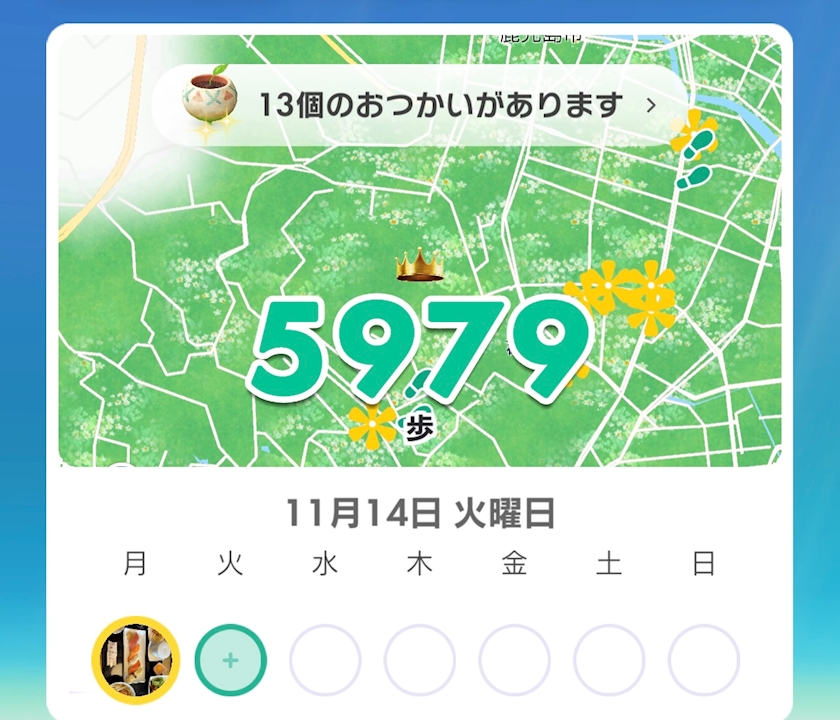Open Monday's sushi photo thumbnail

click(136, 659)
